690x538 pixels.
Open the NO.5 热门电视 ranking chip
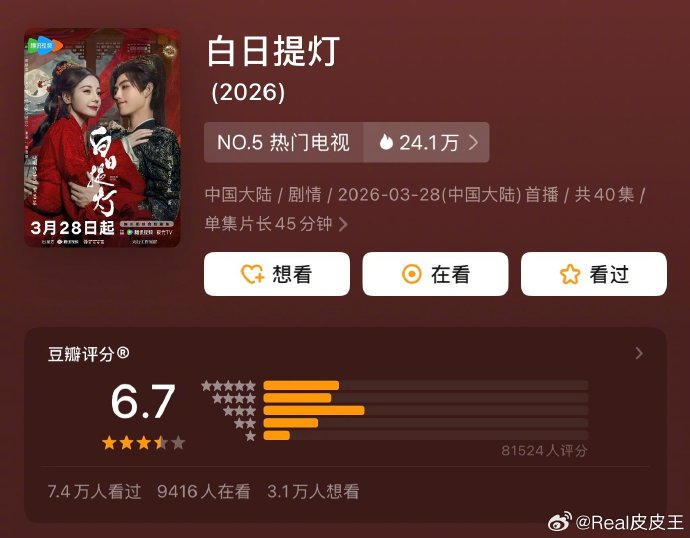pyautogui.click(x=284, y=142)
